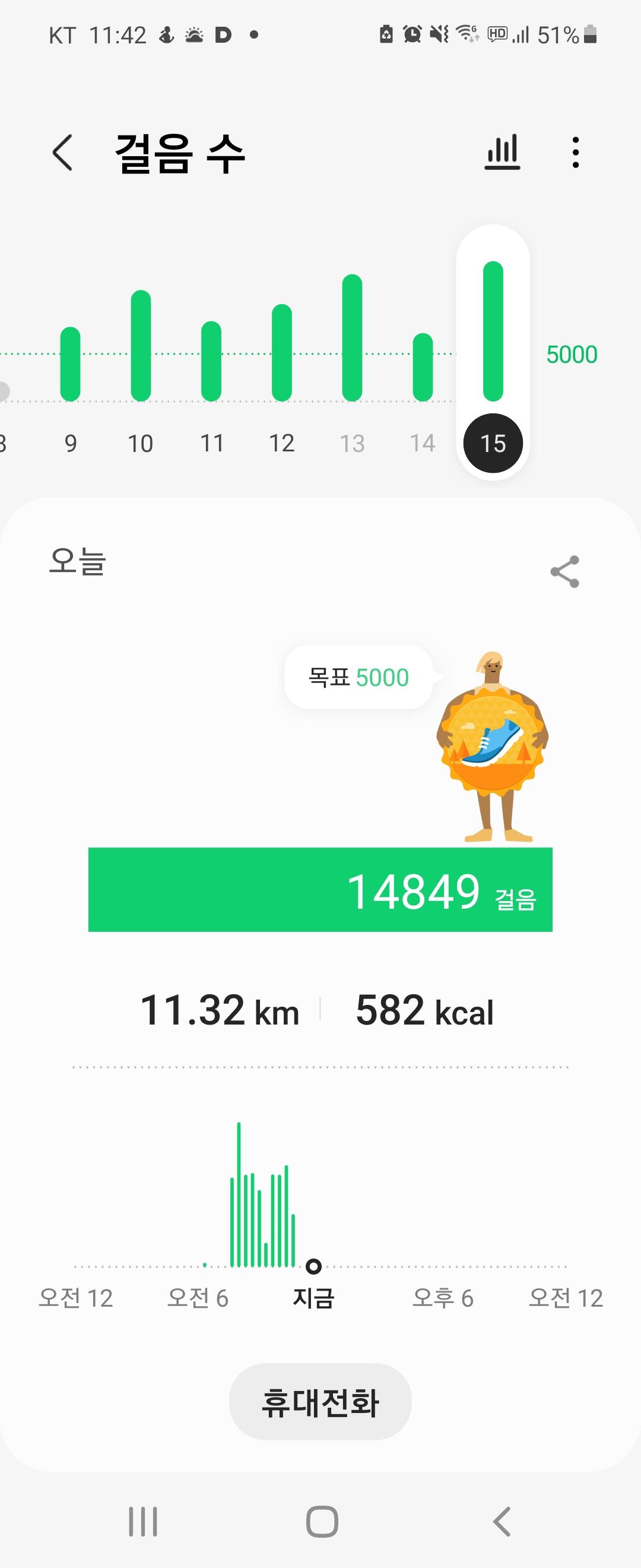The width and height of the screenshot is (641, 1568).
Task: Open the three-dot overflow menu
Action: pyautogui.click(x=575, y=152)
